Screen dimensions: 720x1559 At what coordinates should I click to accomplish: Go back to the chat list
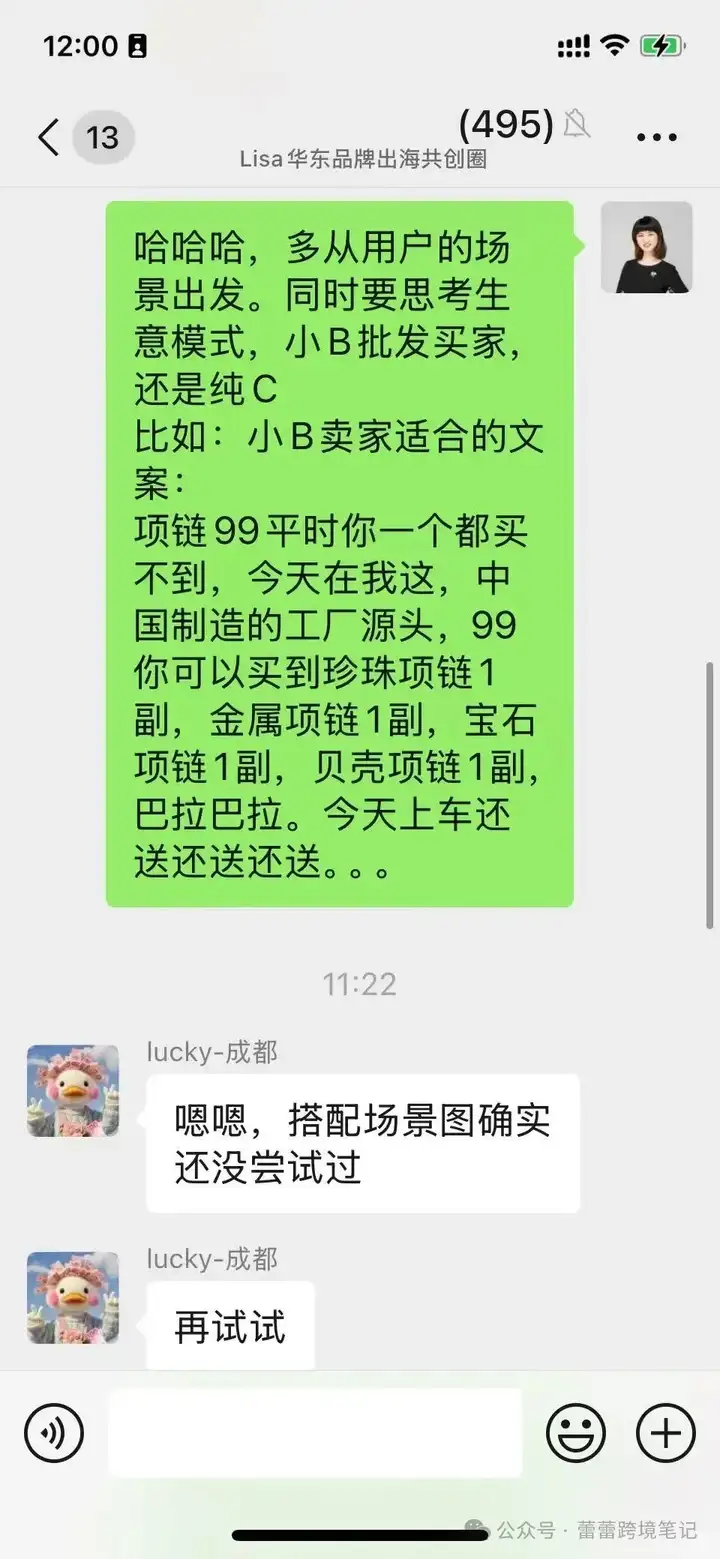tap(48, 137)
